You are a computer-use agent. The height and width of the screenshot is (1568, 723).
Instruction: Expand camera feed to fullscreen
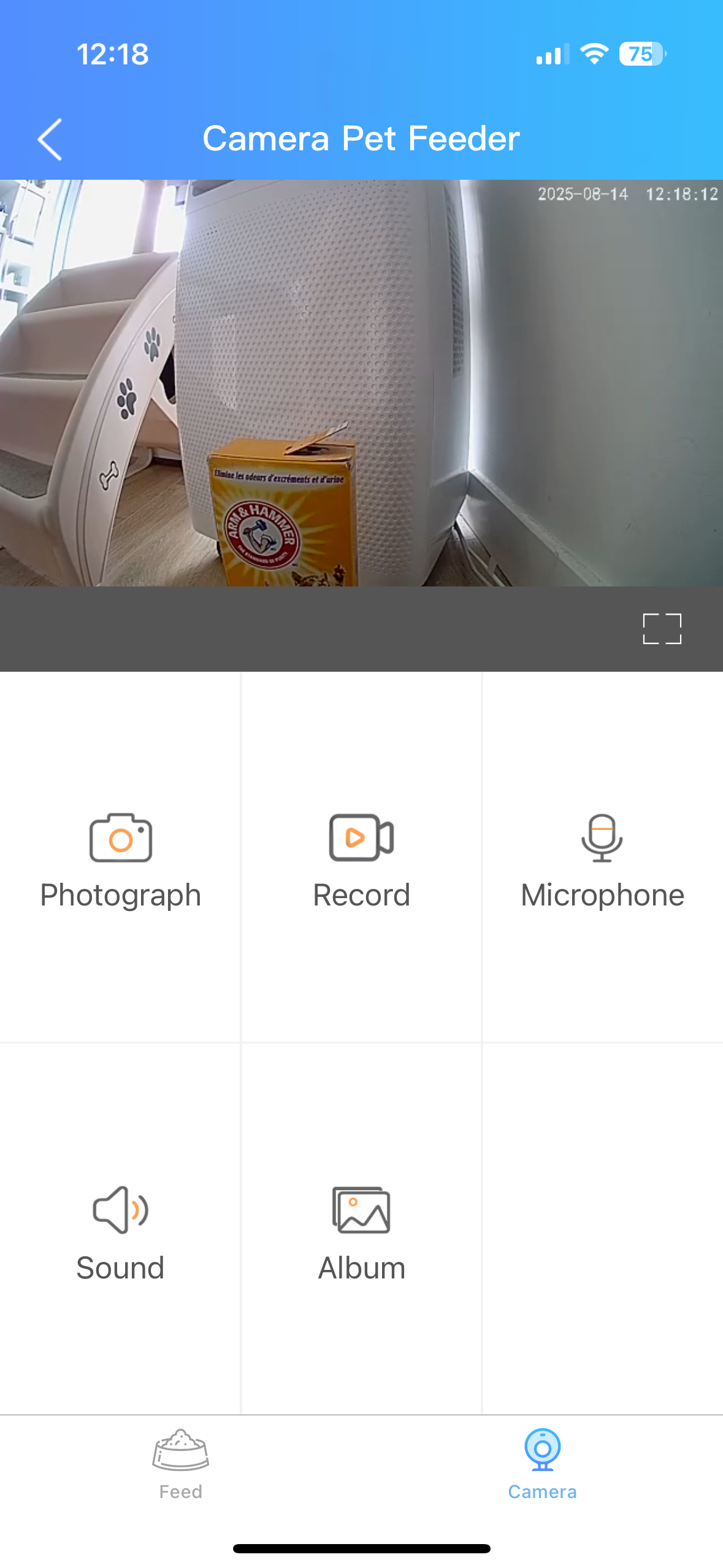tap(662, 628)
